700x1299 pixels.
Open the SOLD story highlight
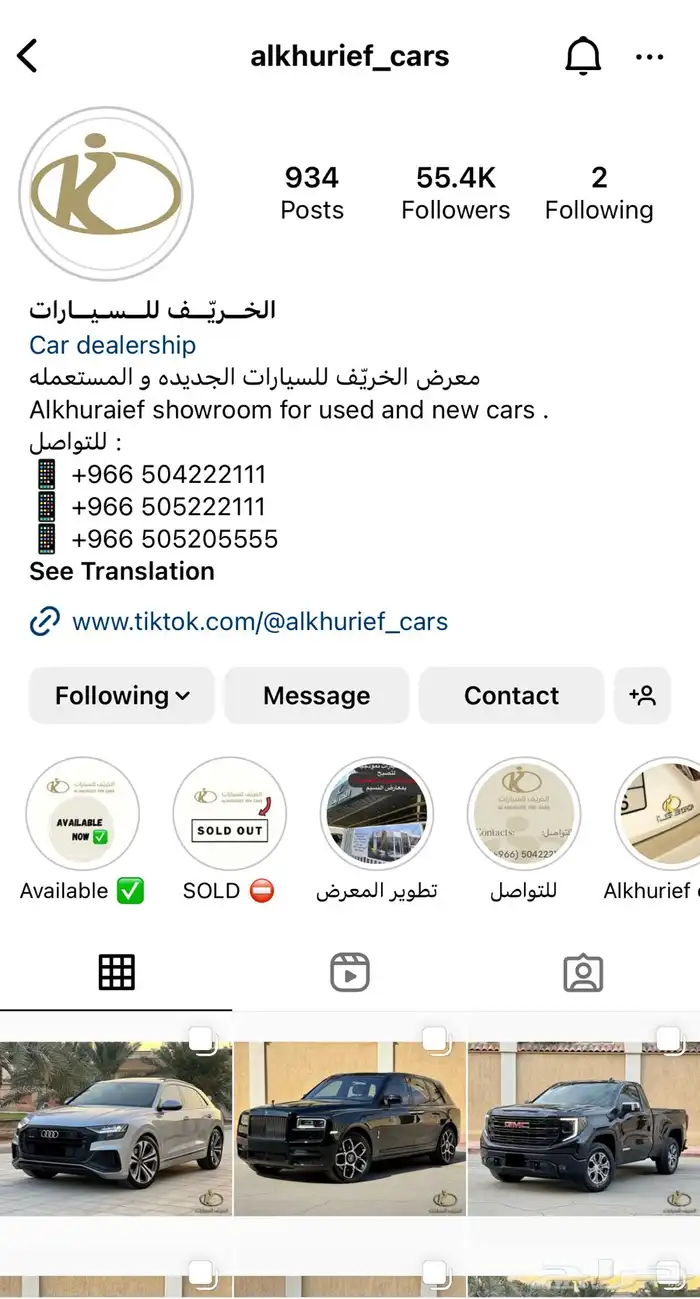(x=229, y=813)
